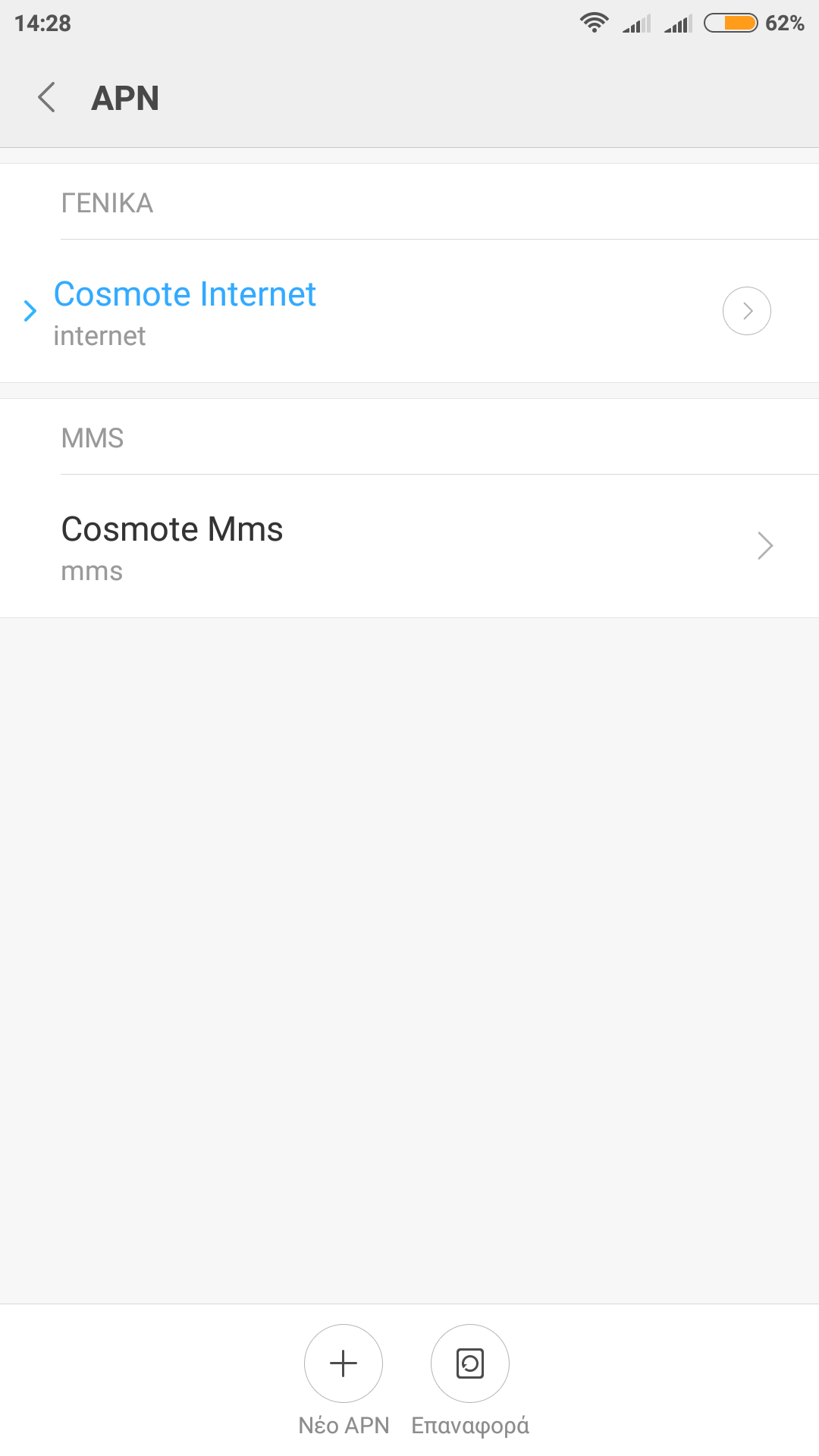Go back from the APN screen
819x1456 pixels.
tap(47, 98)
